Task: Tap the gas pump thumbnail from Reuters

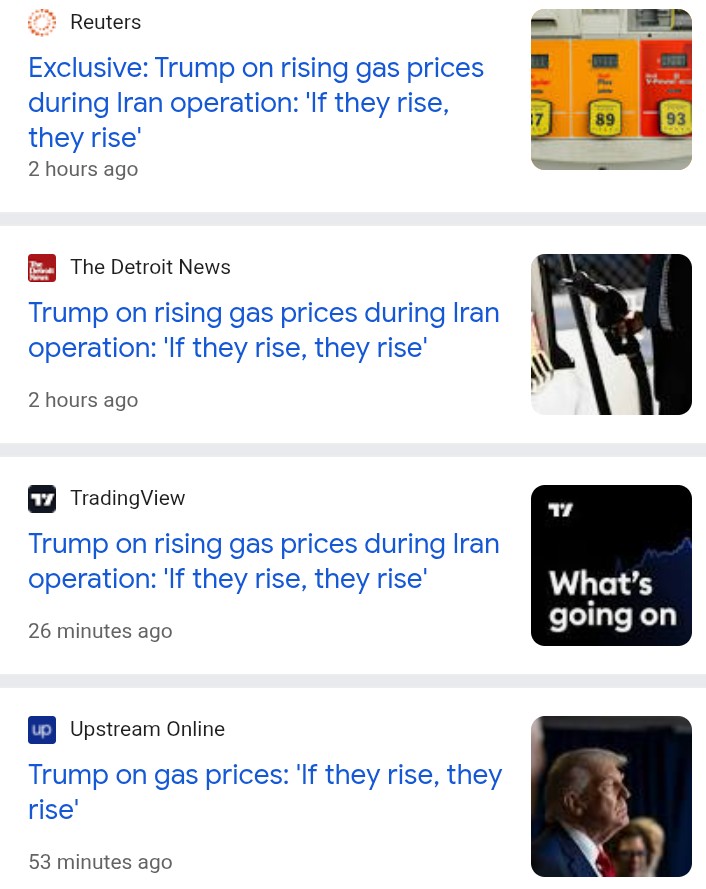Action: click(611, 90)
